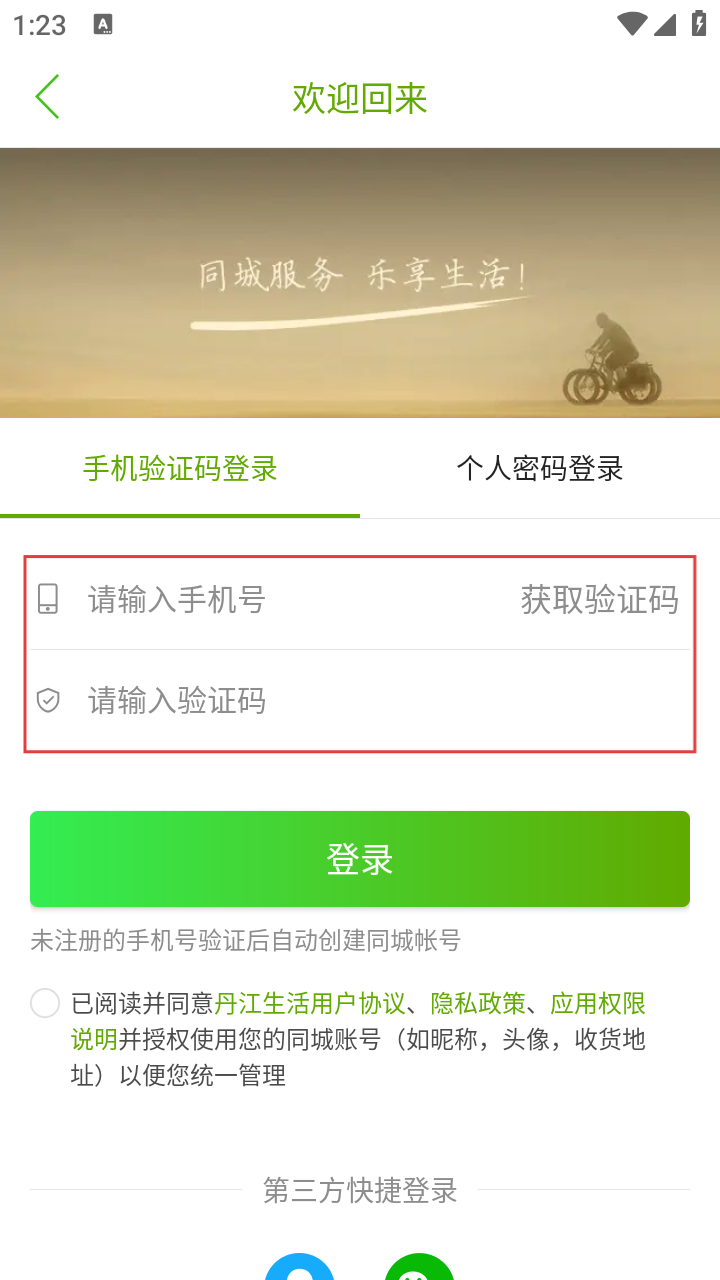Tap the green 登录 button
This screenshot has height=1280, width=720.
point(360,859)
